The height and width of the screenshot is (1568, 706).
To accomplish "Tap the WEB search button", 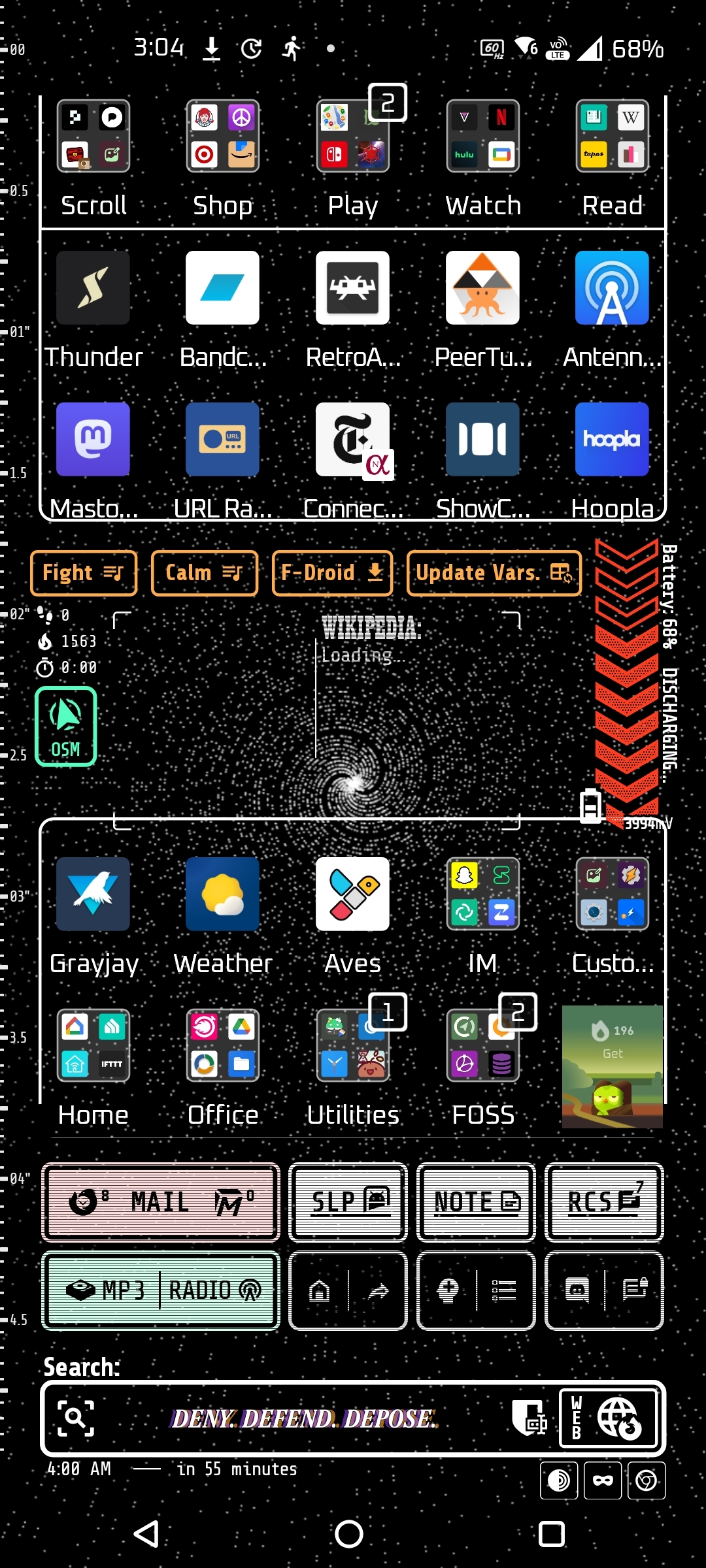I will (x=609, y=1418).
